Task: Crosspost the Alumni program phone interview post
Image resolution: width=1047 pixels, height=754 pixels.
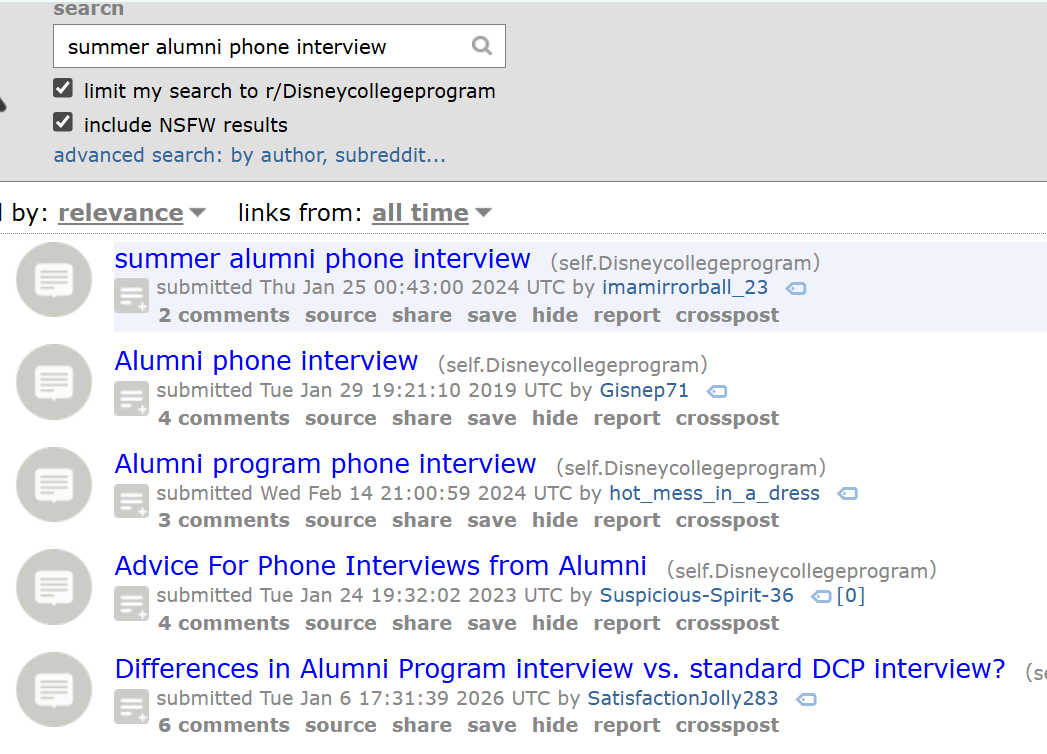Action: pos(726,520)
